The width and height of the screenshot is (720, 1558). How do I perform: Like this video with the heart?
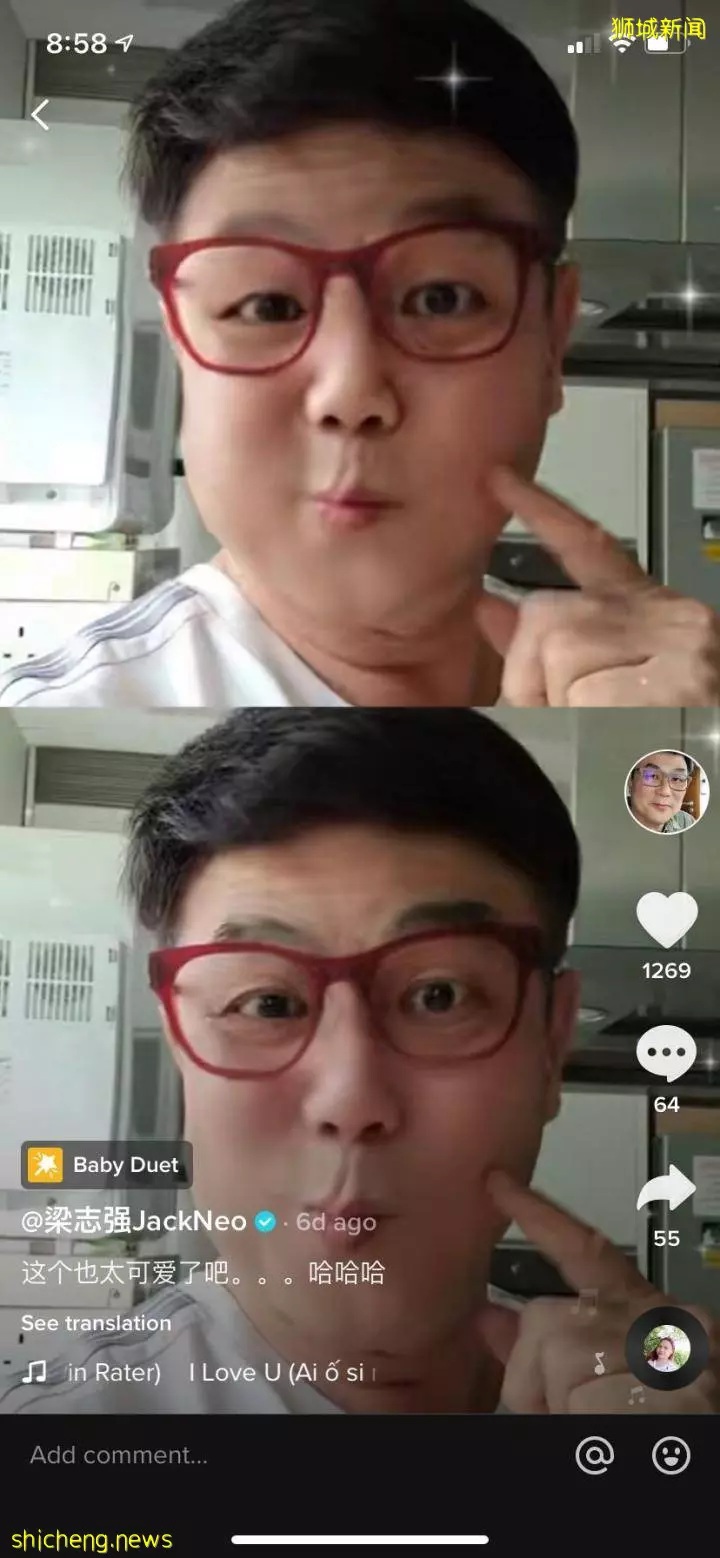(x=666, y=921)
